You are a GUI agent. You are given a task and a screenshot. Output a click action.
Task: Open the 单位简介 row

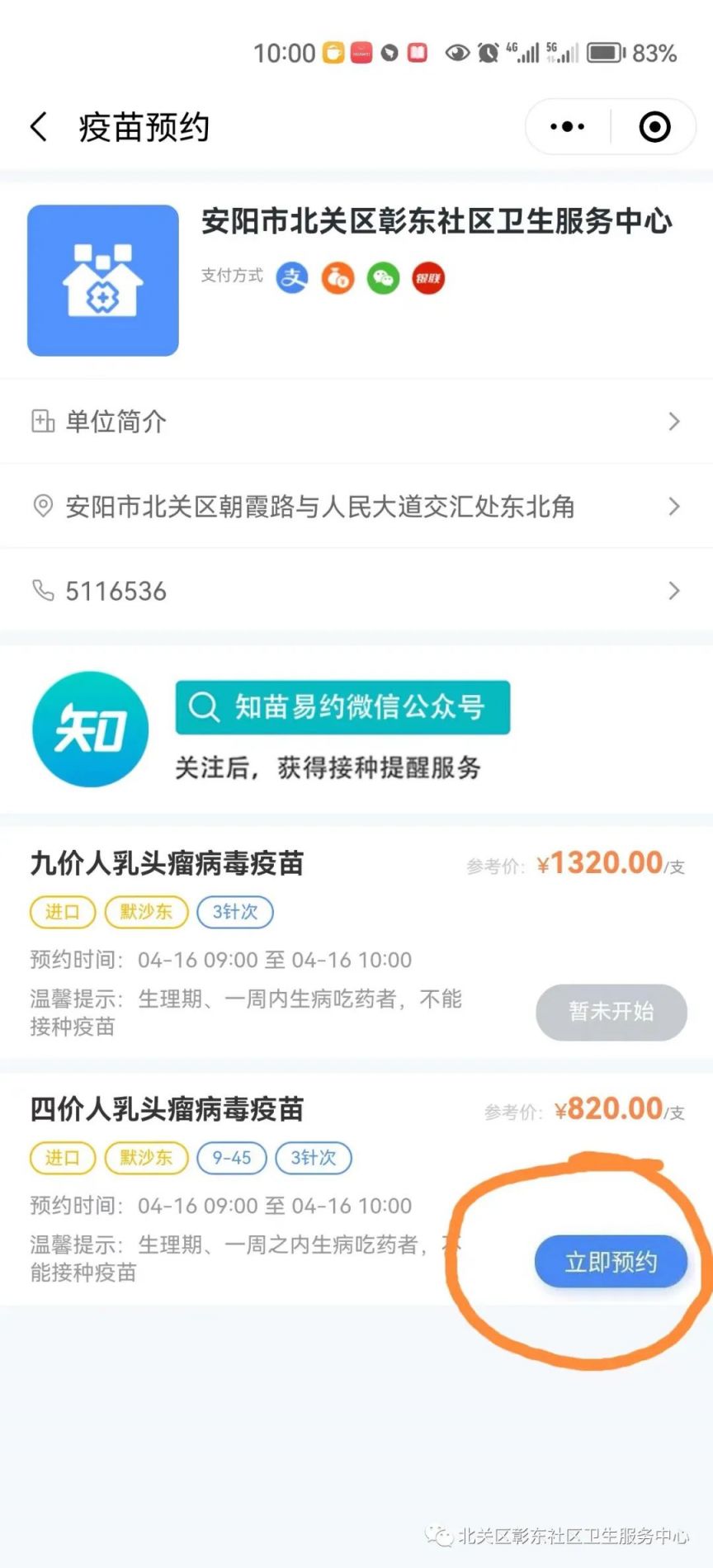(x=356, y=422)
